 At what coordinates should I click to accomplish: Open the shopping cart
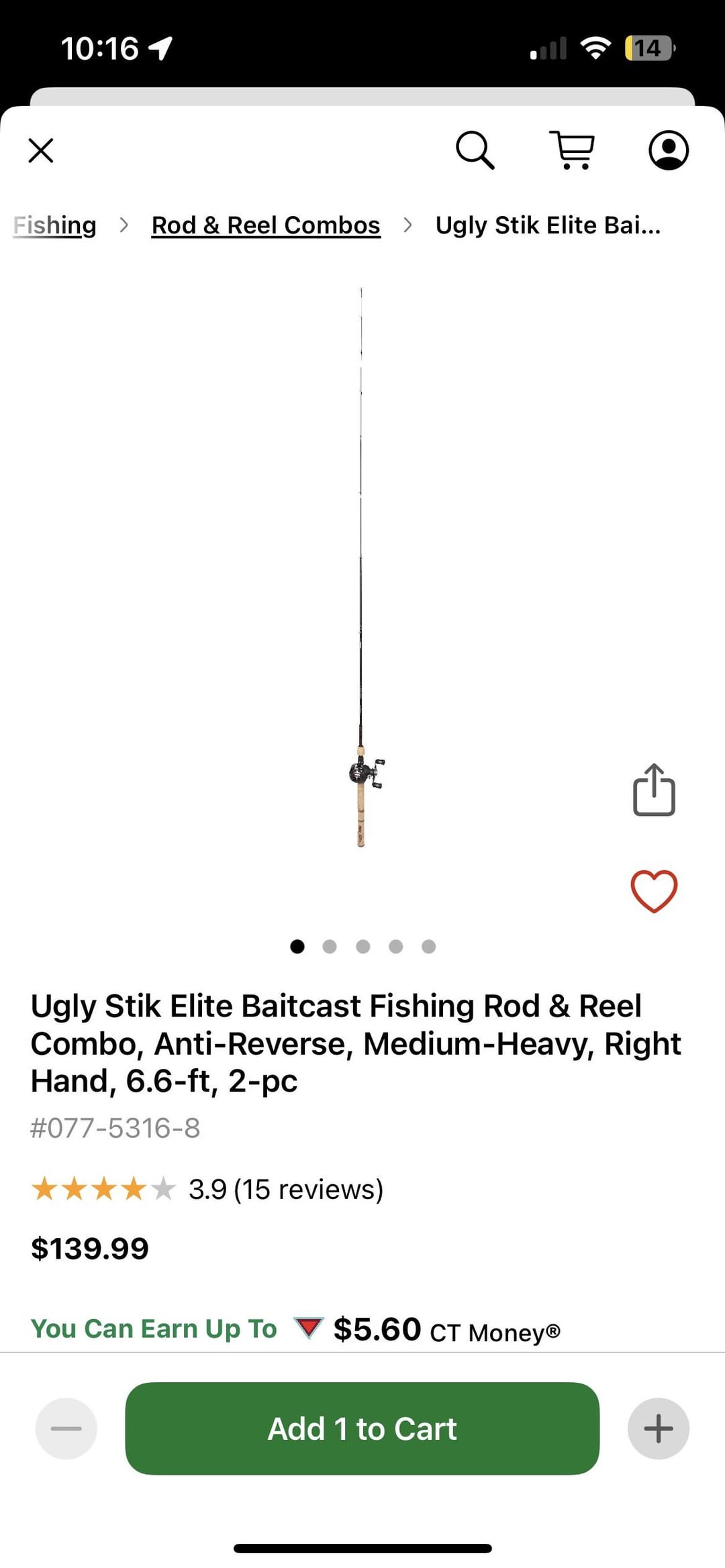(573, 150)
